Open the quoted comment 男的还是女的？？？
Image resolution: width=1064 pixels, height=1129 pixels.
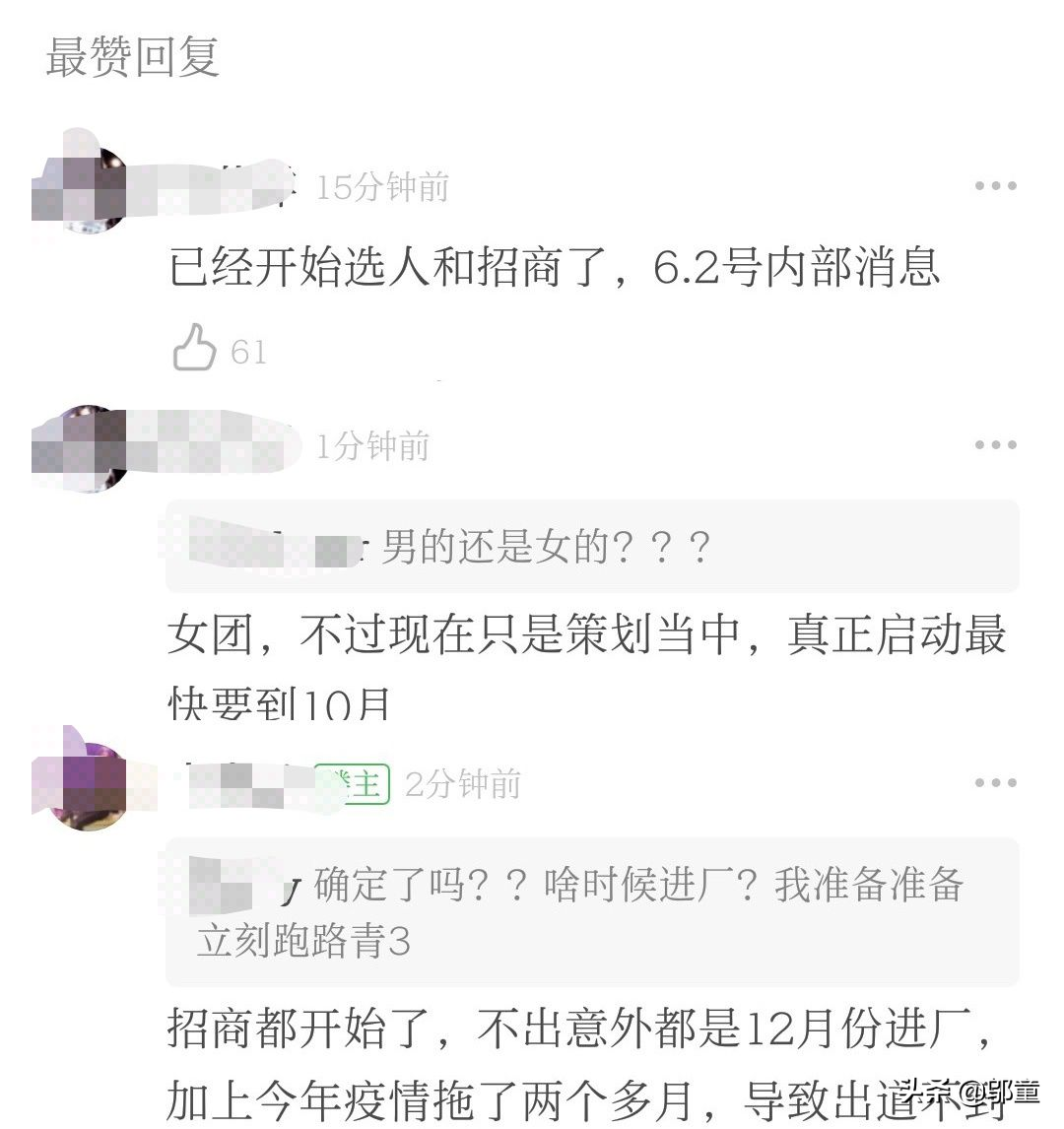(591, 547)
